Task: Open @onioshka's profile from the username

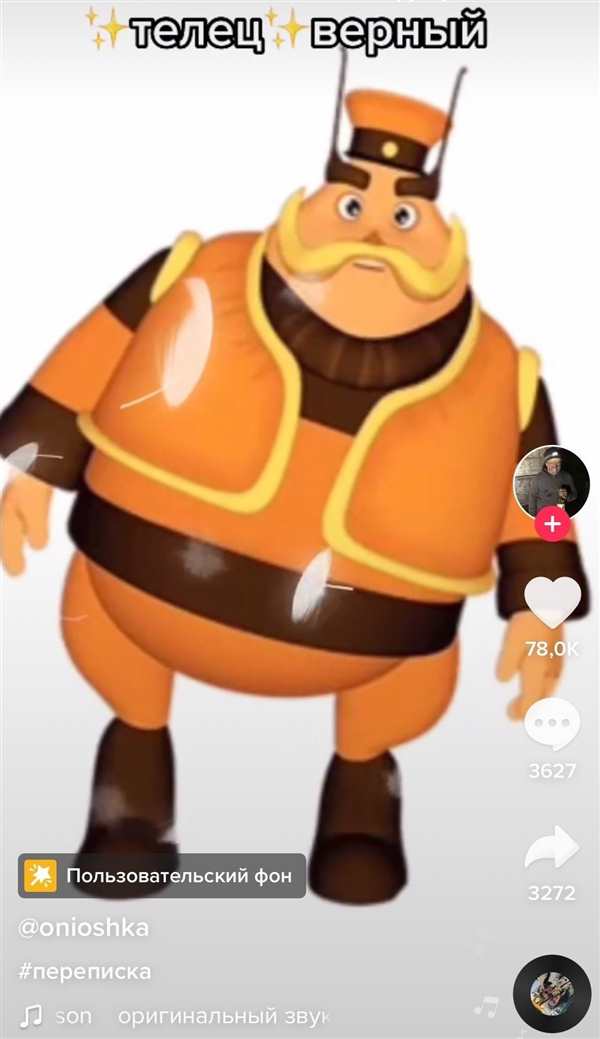Action: (84, 927)
